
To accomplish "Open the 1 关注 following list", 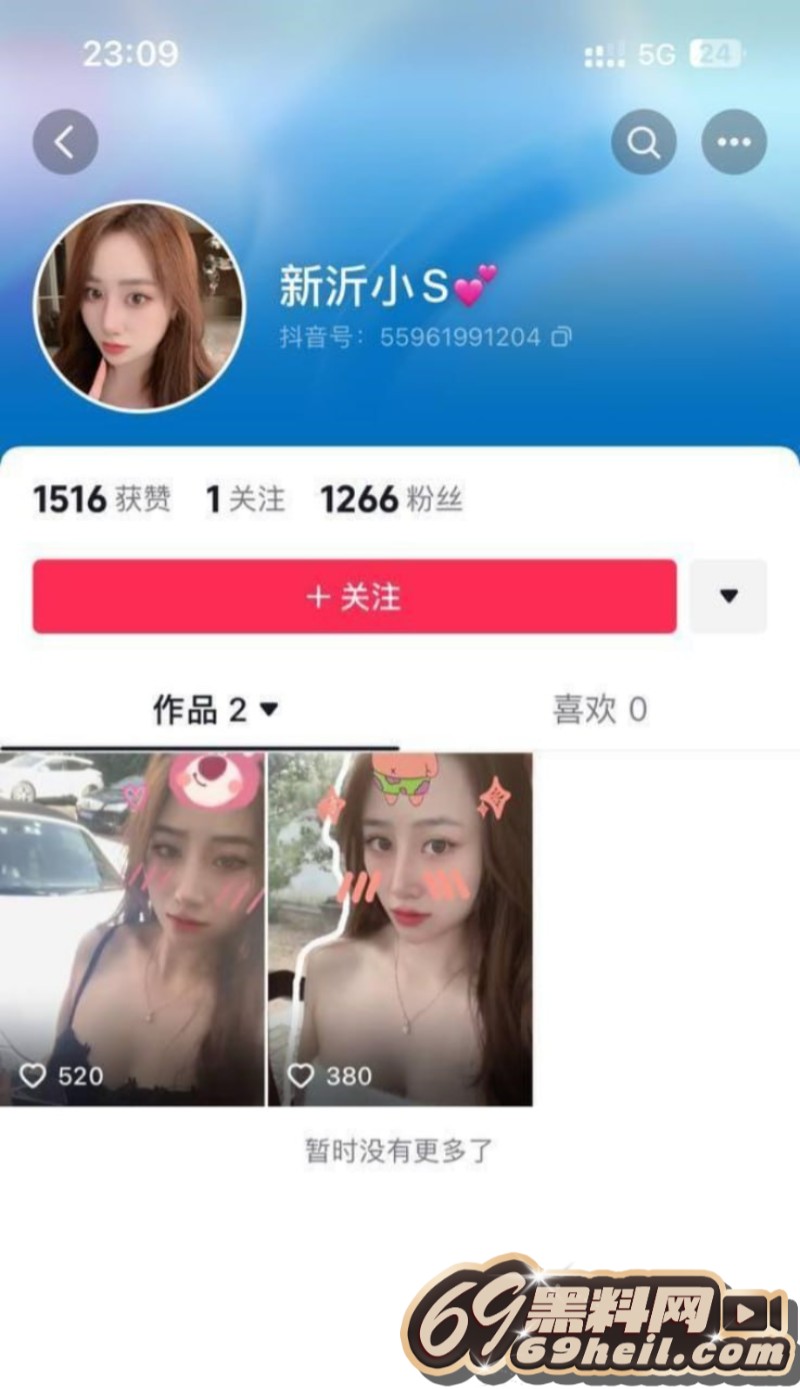I will pyautogui.click(x=245, y=499).
